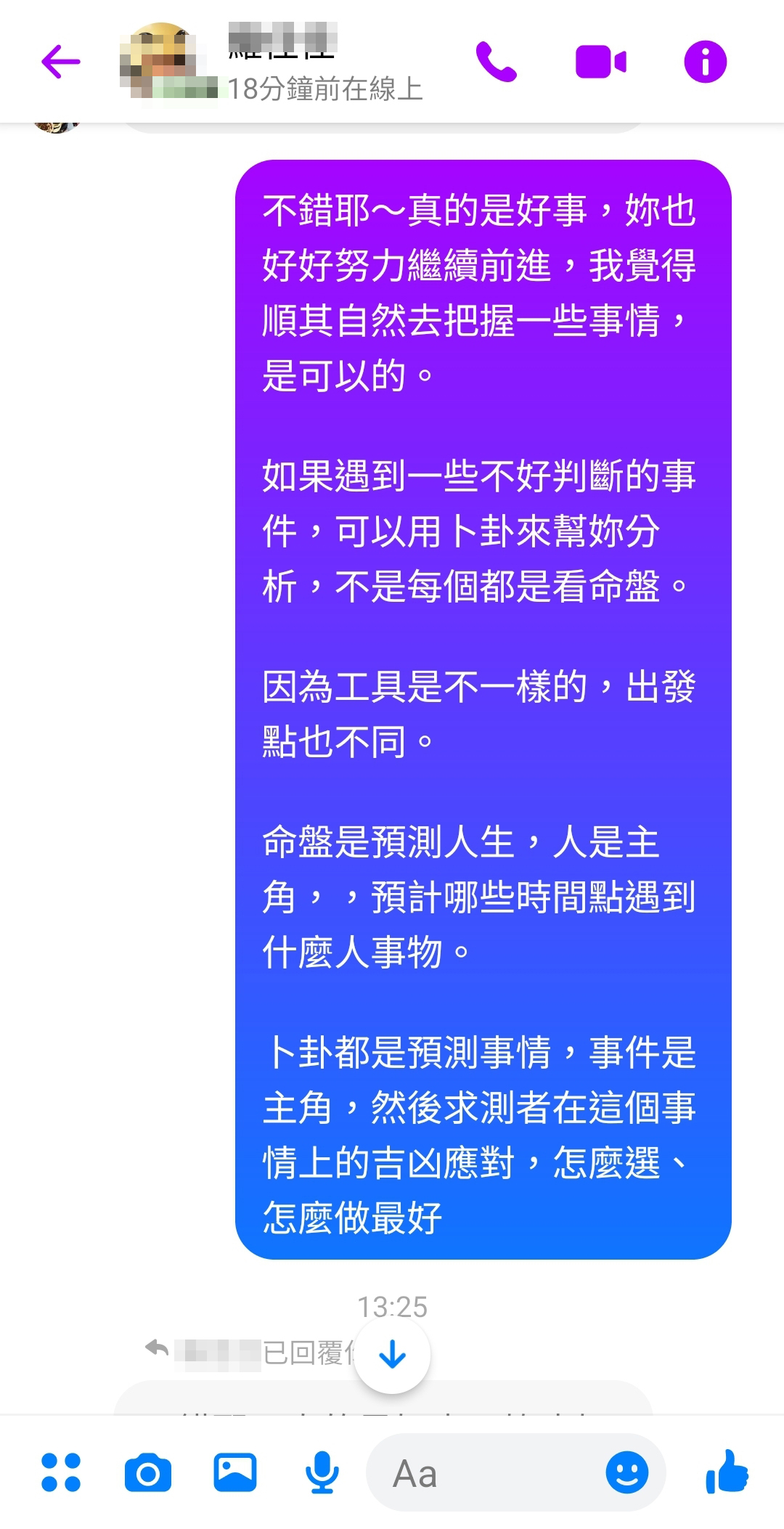Open the emoji picker
Image resolution: width=784 pixels, height=1529 pixels.
point(626,1473)
